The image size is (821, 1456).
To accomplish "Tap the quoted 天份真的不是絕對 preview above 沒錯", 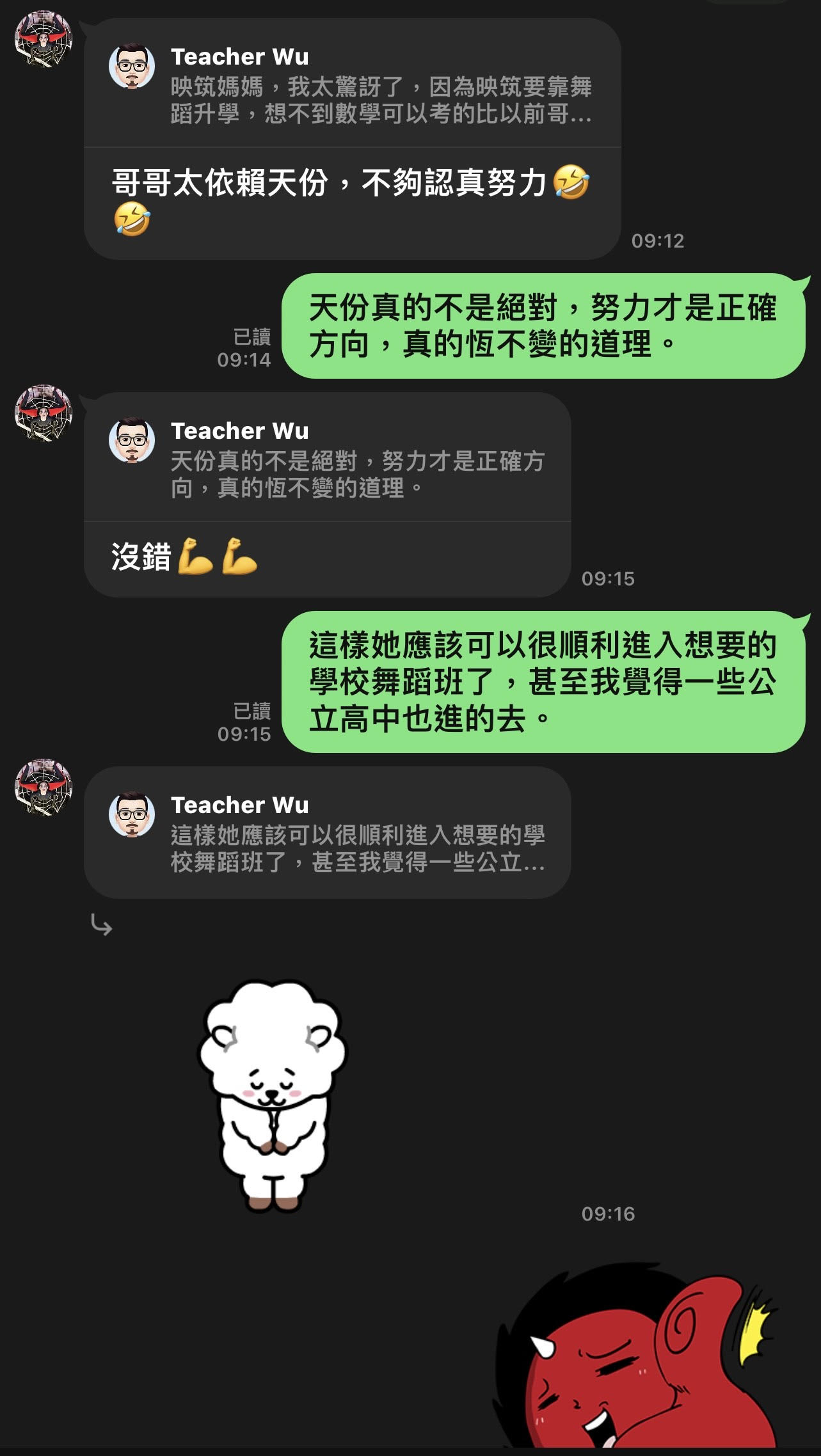I will coord(327,460).
